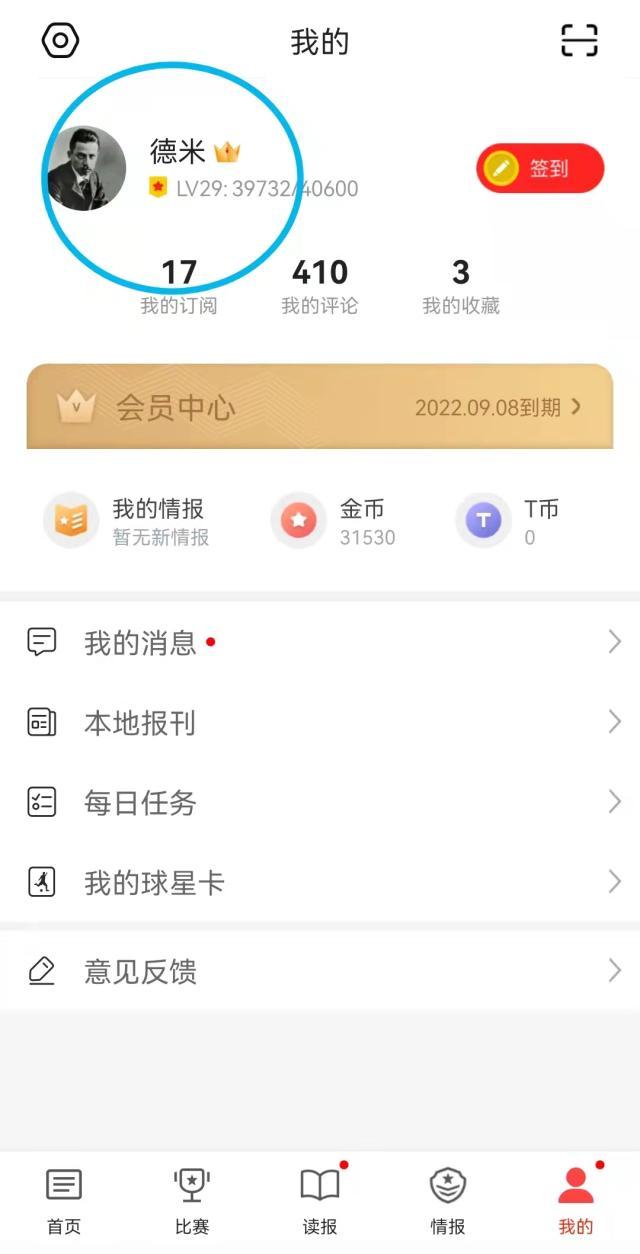View 我的评论 comments
The image size is (640, 1254).
click(x=320, y=286)
